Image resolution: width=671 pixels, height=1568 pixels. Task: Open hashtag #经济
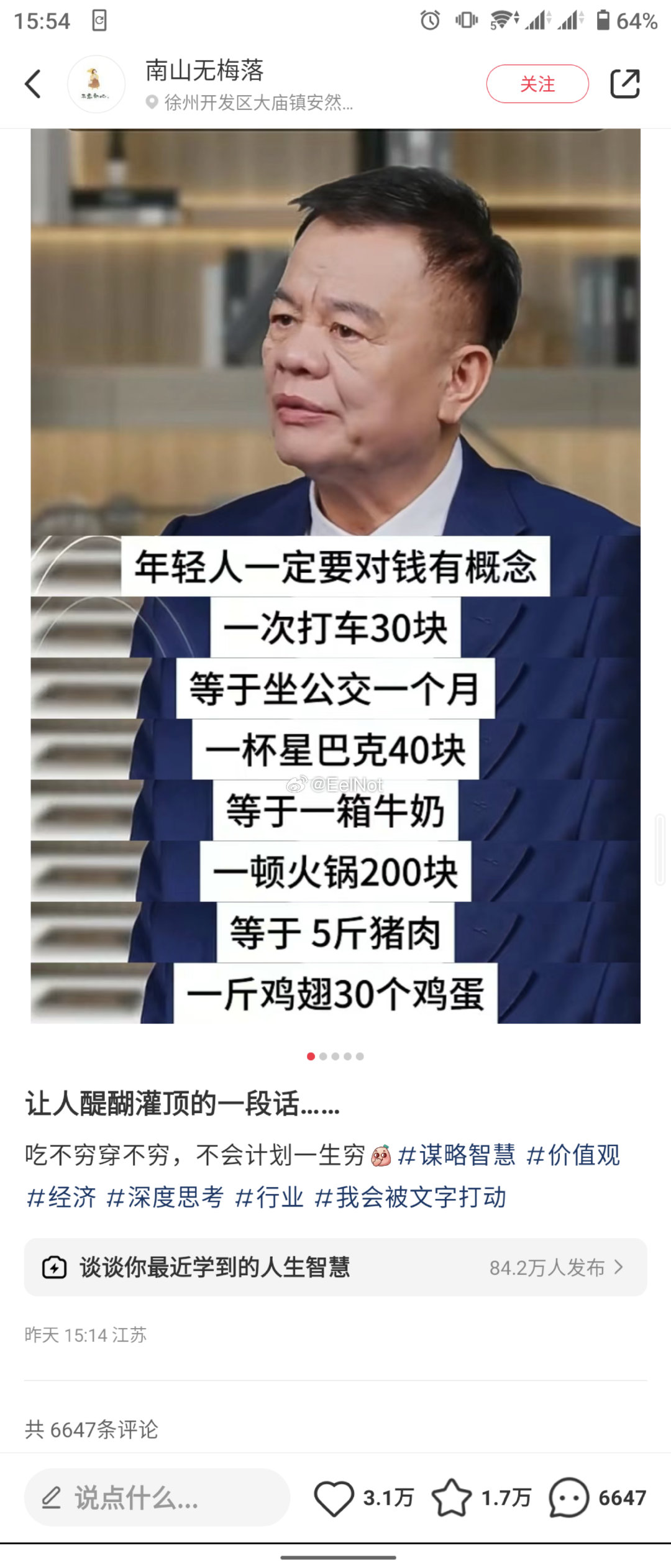coord(62,1197)
